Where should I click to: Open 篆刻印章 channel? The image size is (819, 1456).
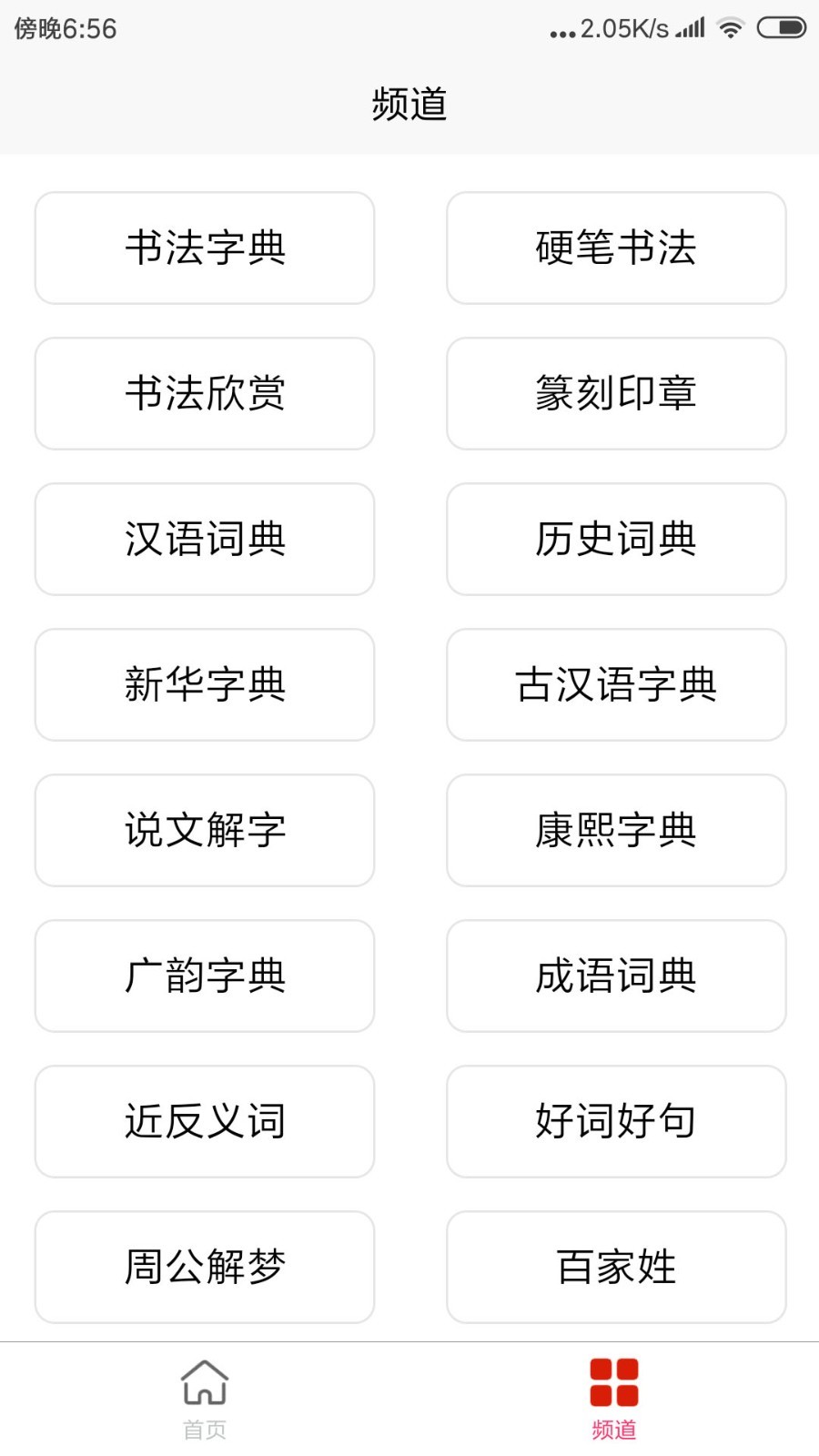point(616,393)
